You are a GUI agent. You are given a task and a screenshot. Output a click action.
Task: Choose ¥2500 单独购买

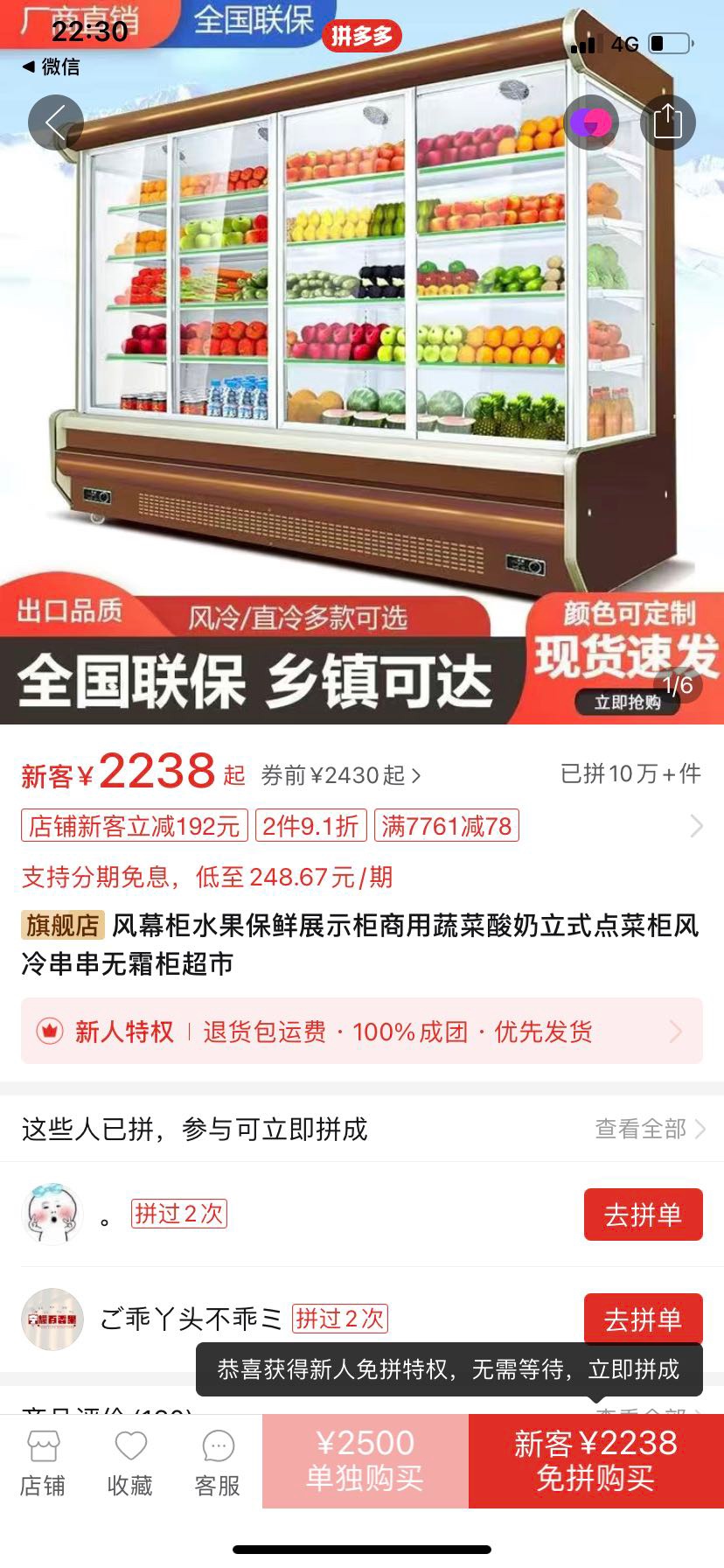[x=365, y=1461]
